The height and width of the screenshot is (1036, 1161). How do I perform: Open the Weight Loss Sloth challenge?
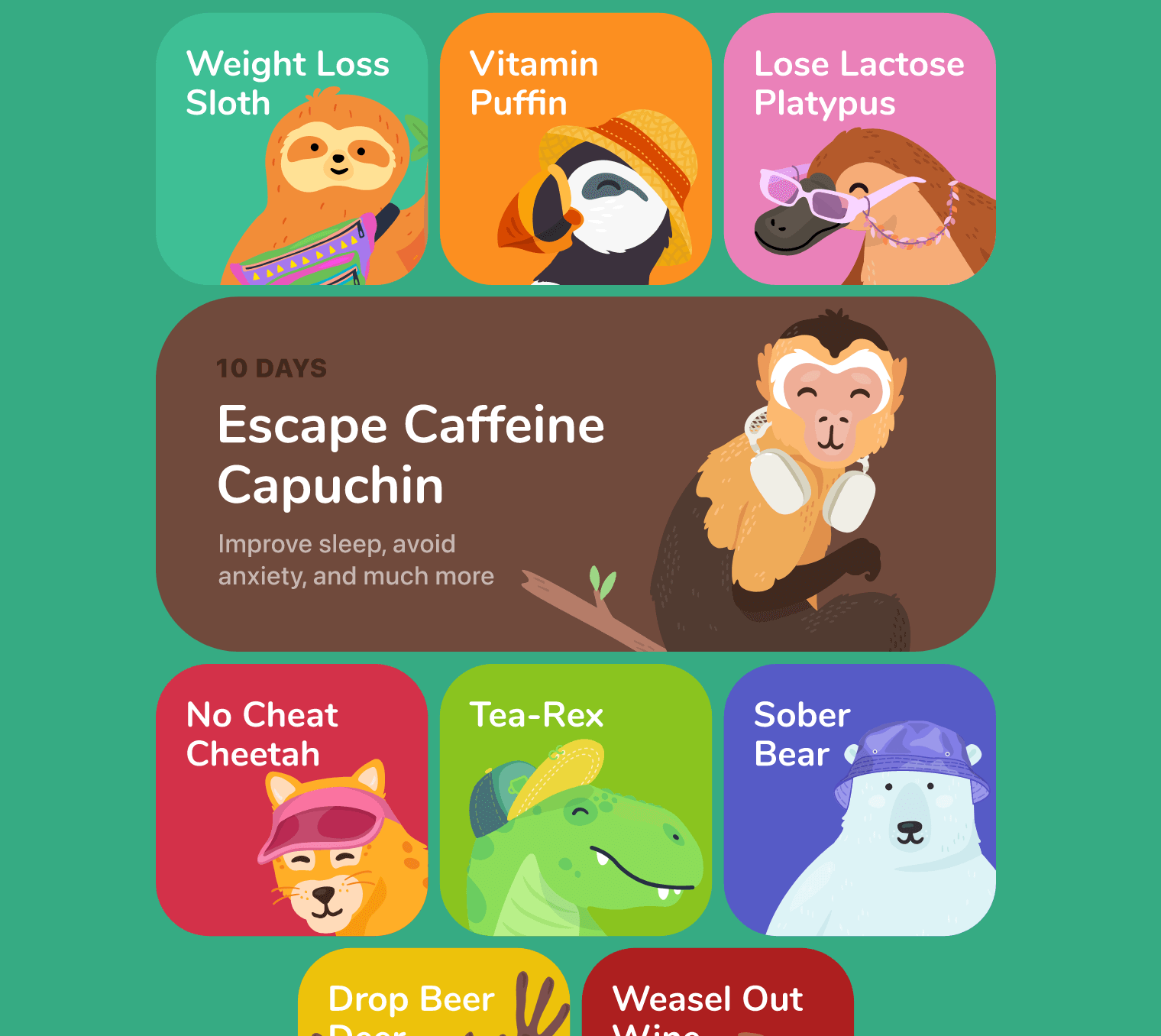[291, 149]
